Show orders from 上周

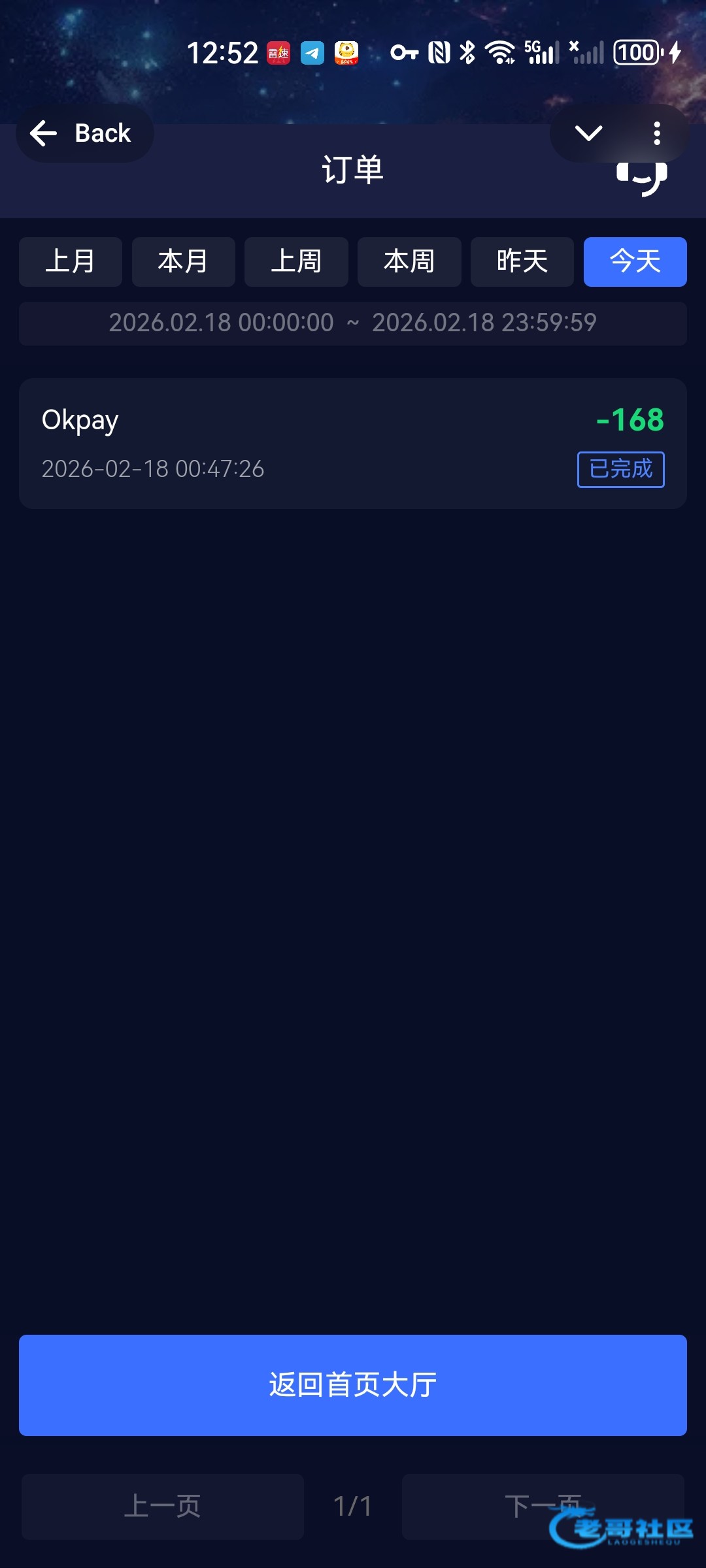pyautogui.click(x=296, y=262)
